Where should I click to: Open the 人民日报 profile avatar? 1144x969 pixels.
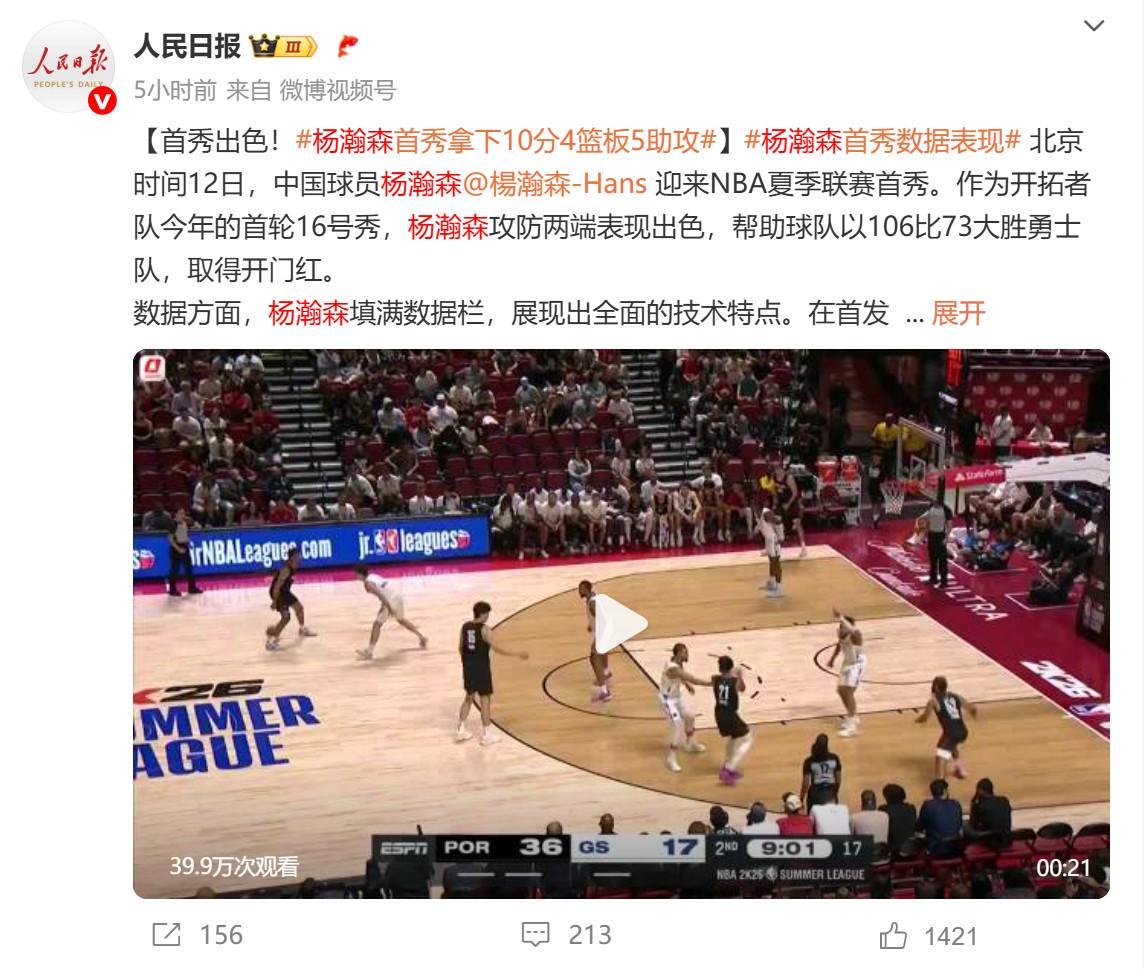tap(68, 67)
